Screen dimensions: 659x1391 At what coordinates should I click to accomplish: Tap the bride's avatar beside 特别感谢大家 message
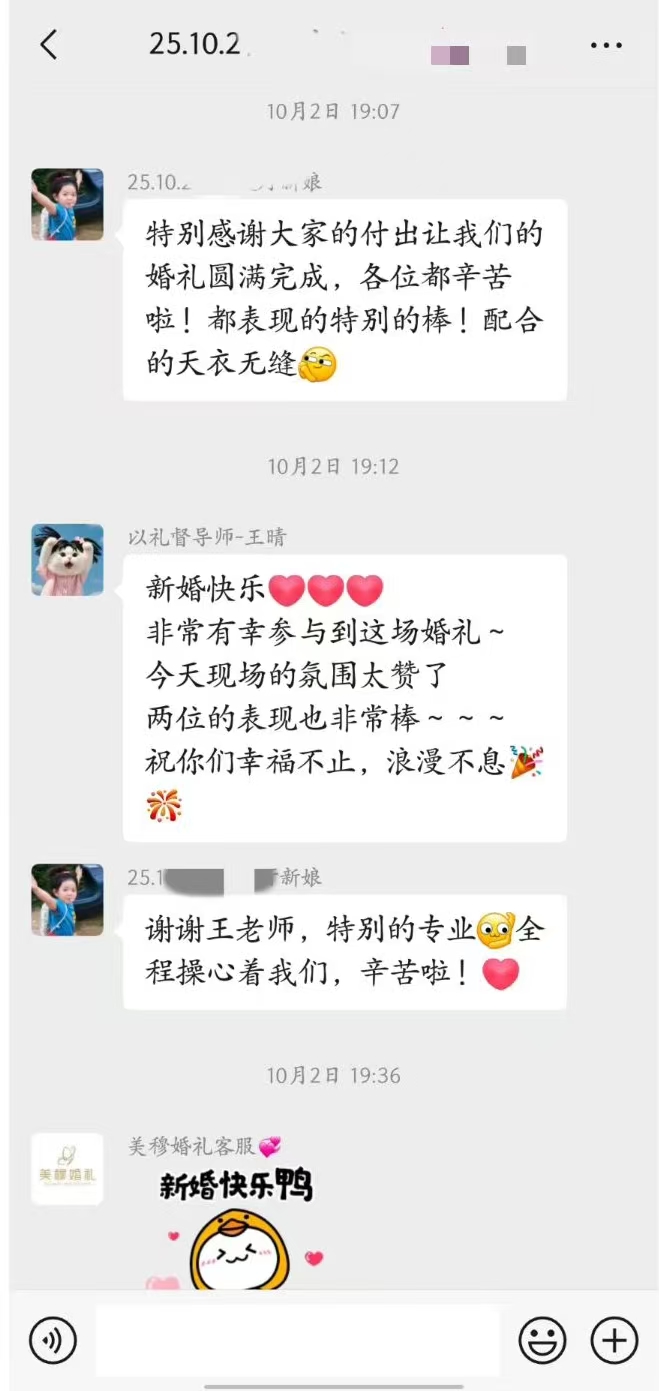pos(67,204)
